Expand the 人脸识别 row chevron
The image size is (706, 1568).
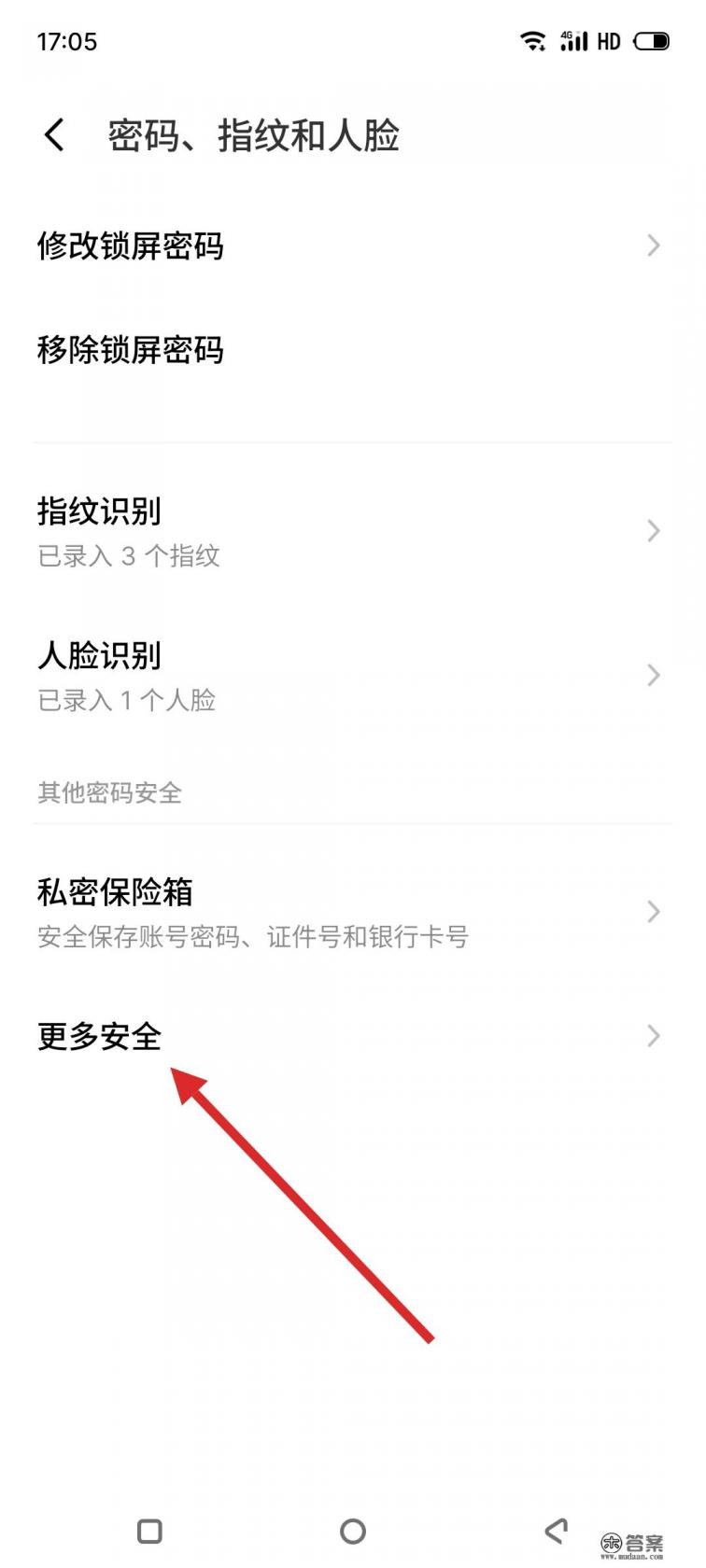click(x=653, y=675)
